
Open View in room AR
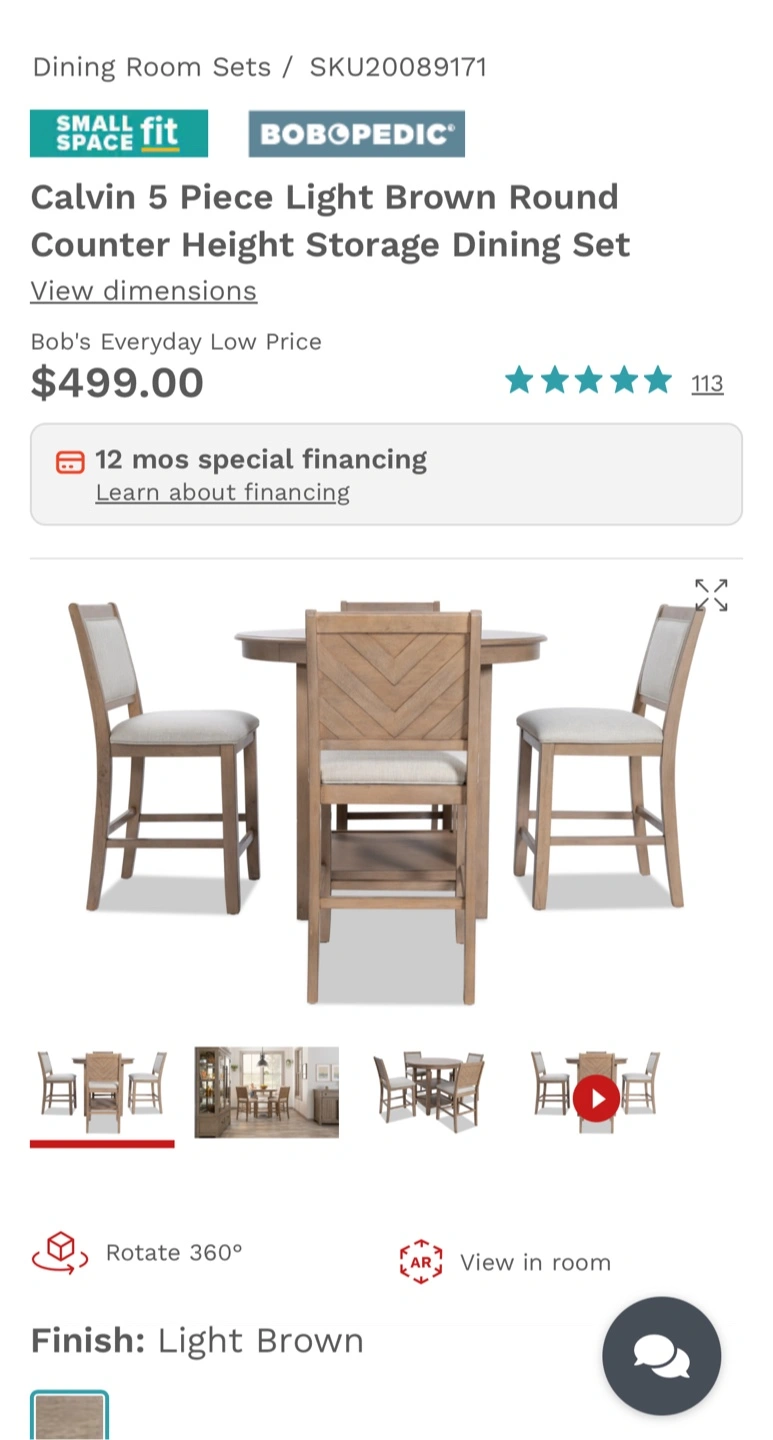[x=505, y=1262]
